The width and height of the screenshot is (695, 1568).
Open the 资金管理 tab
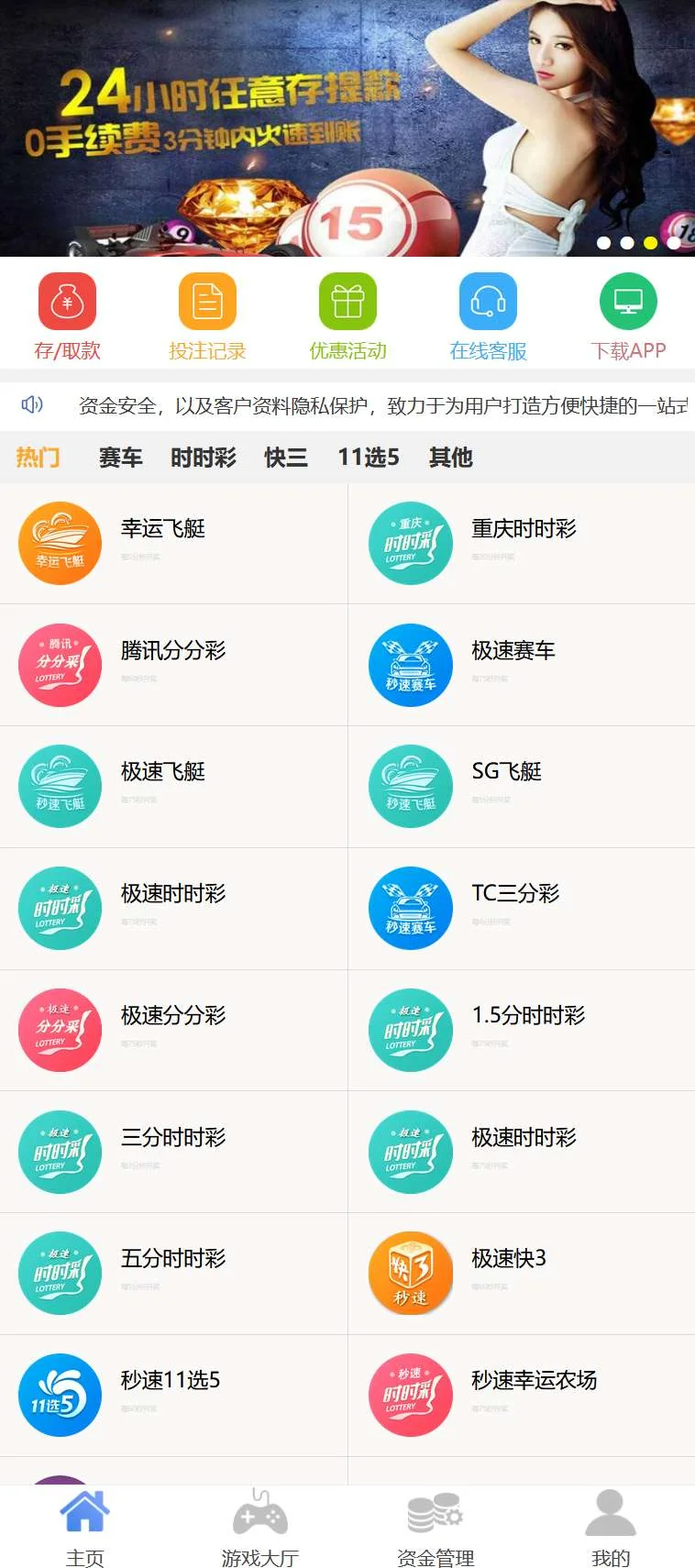pos(436,1529)
